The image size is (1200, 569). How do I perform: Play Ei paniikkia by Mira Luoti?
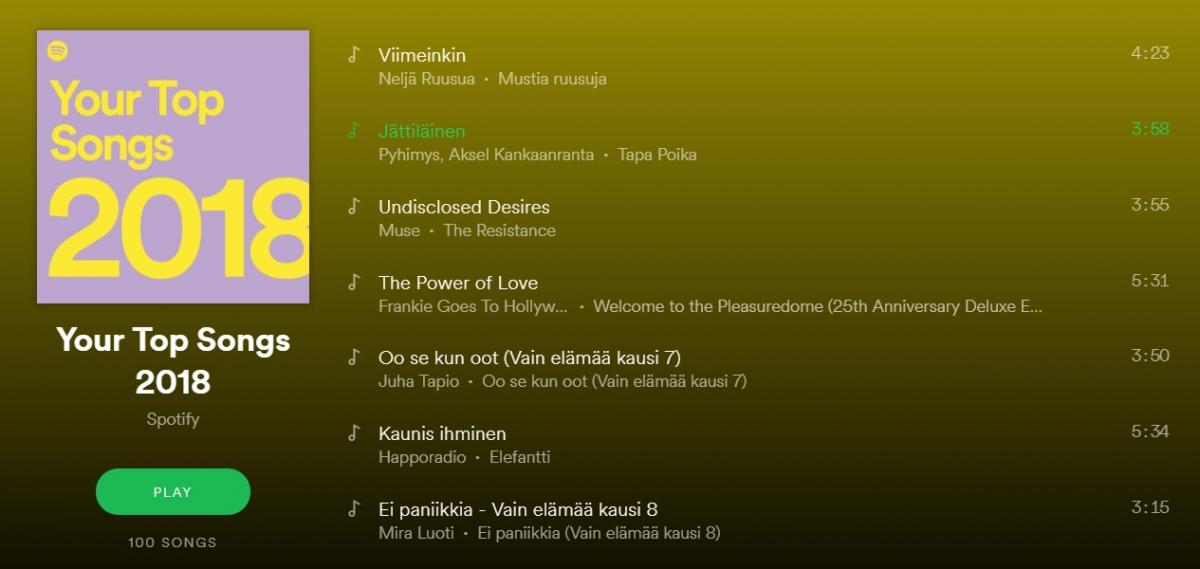pyautogui.click(x=517, y=509)
